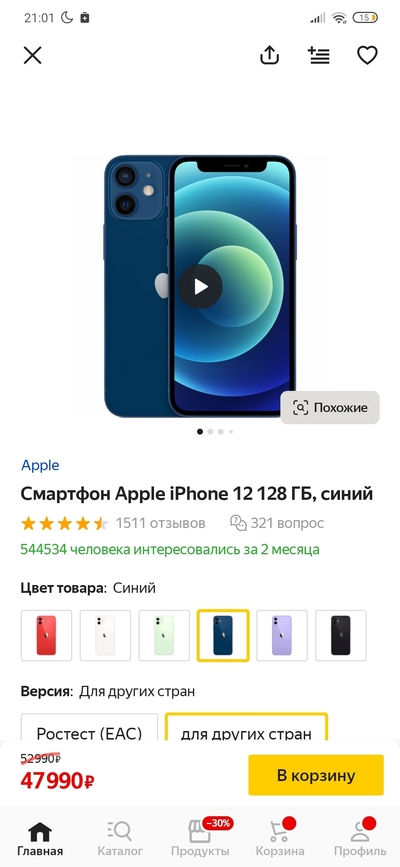Add to favorites with the heart icon

367,55
